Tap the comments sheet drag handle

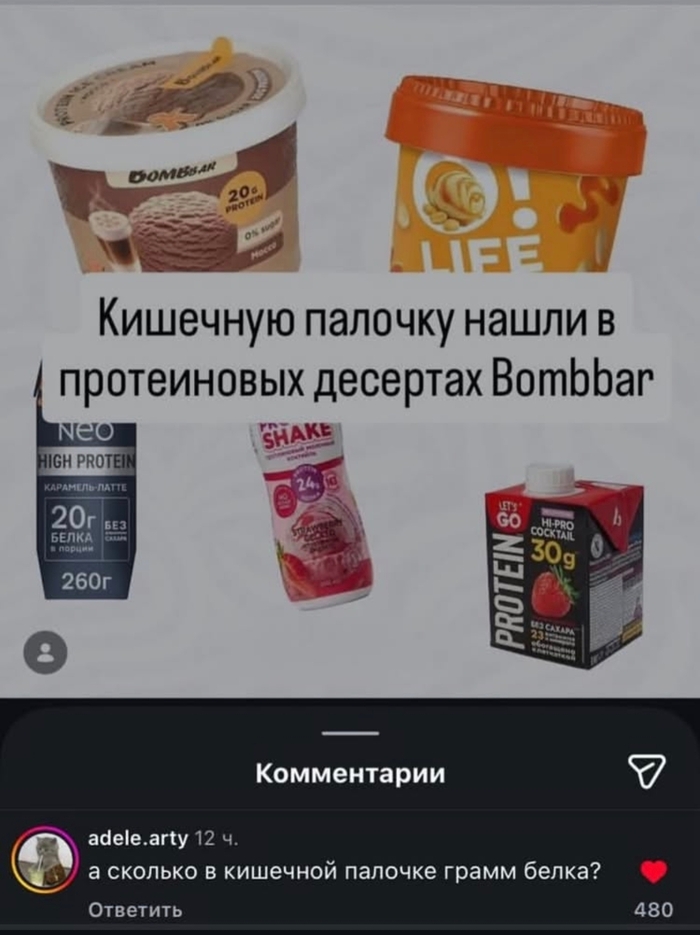pos(350,732)
